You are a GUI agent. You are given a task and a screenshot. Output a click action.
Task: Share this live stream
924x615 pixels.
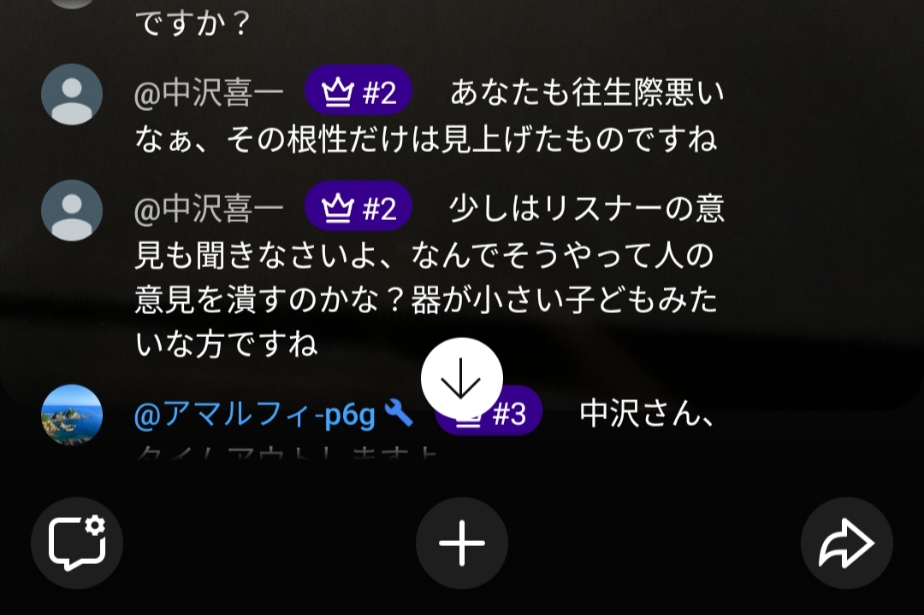[846, 543]
